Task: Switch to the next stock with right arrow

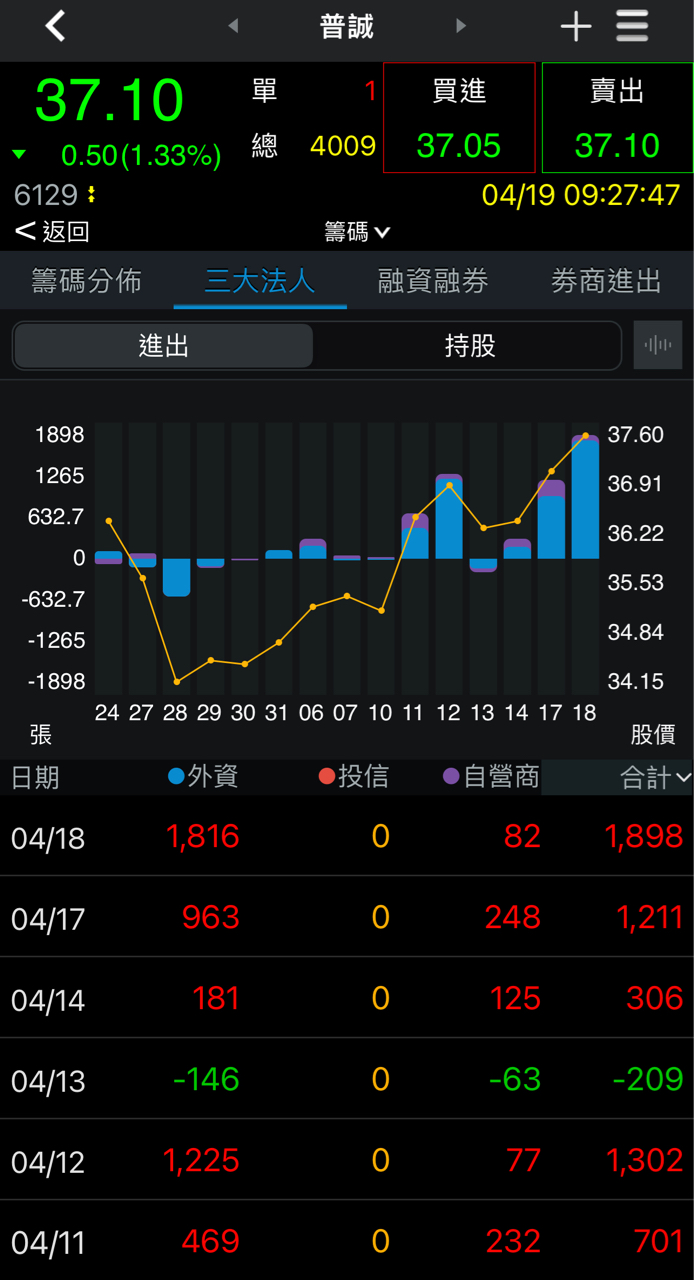Action: [461, 27]
